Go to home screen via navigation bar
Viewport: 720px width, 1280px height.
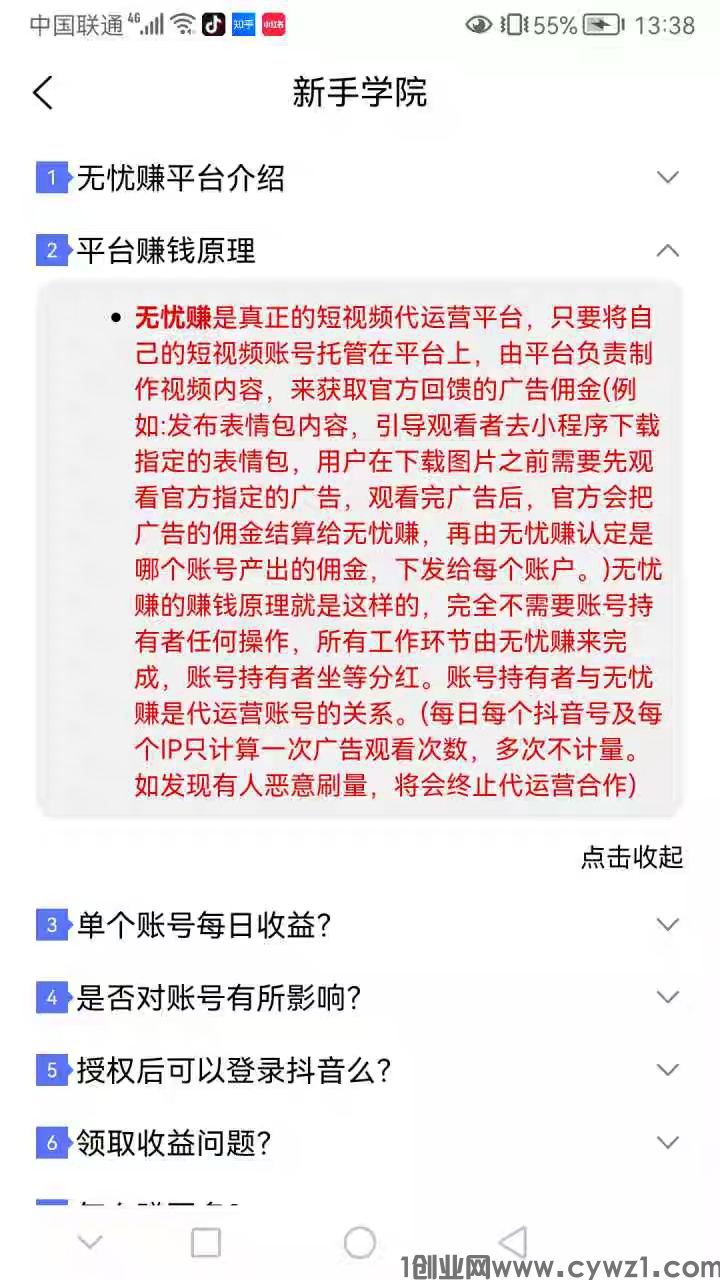(x=360, y=1243)
